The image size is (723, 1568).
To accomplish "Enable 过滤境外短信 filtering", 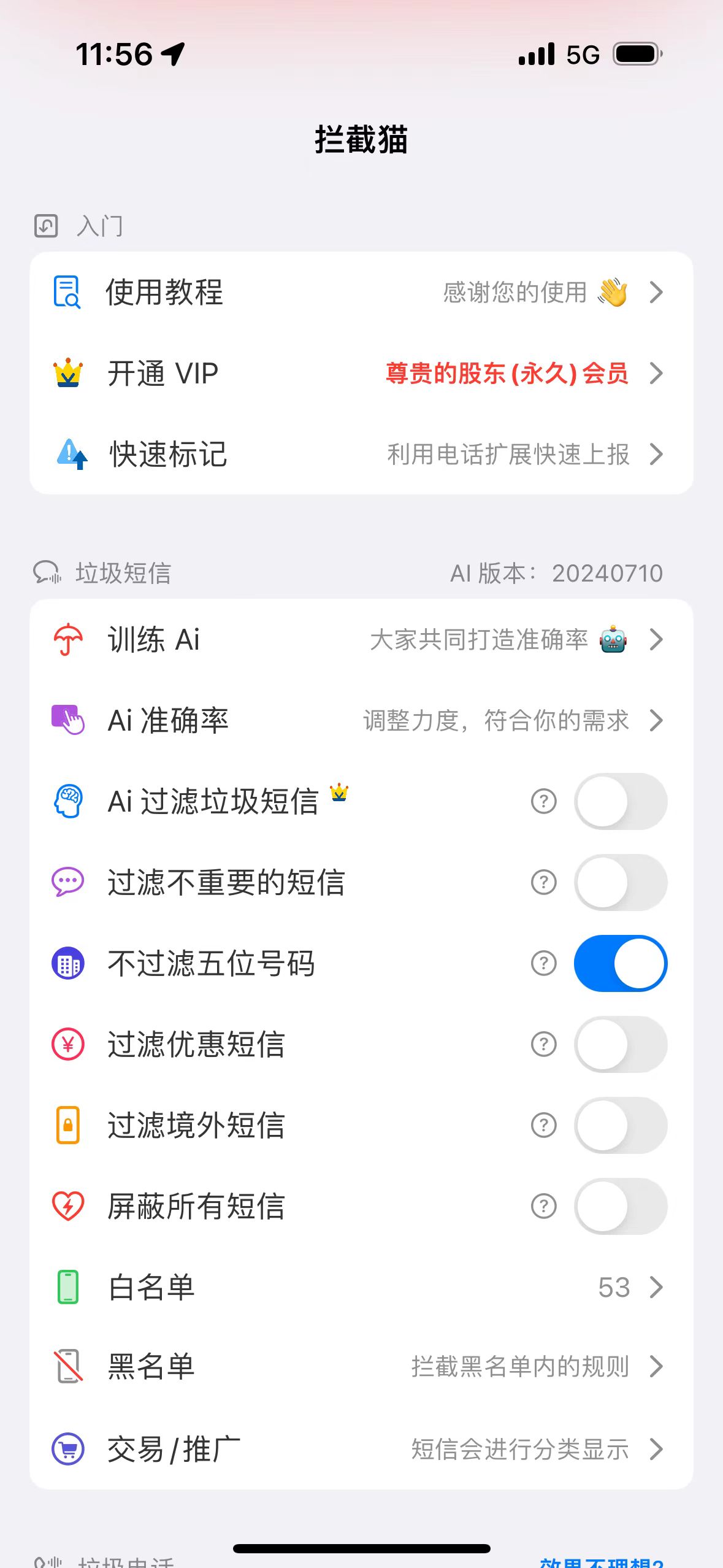I will pos(620,1125).
